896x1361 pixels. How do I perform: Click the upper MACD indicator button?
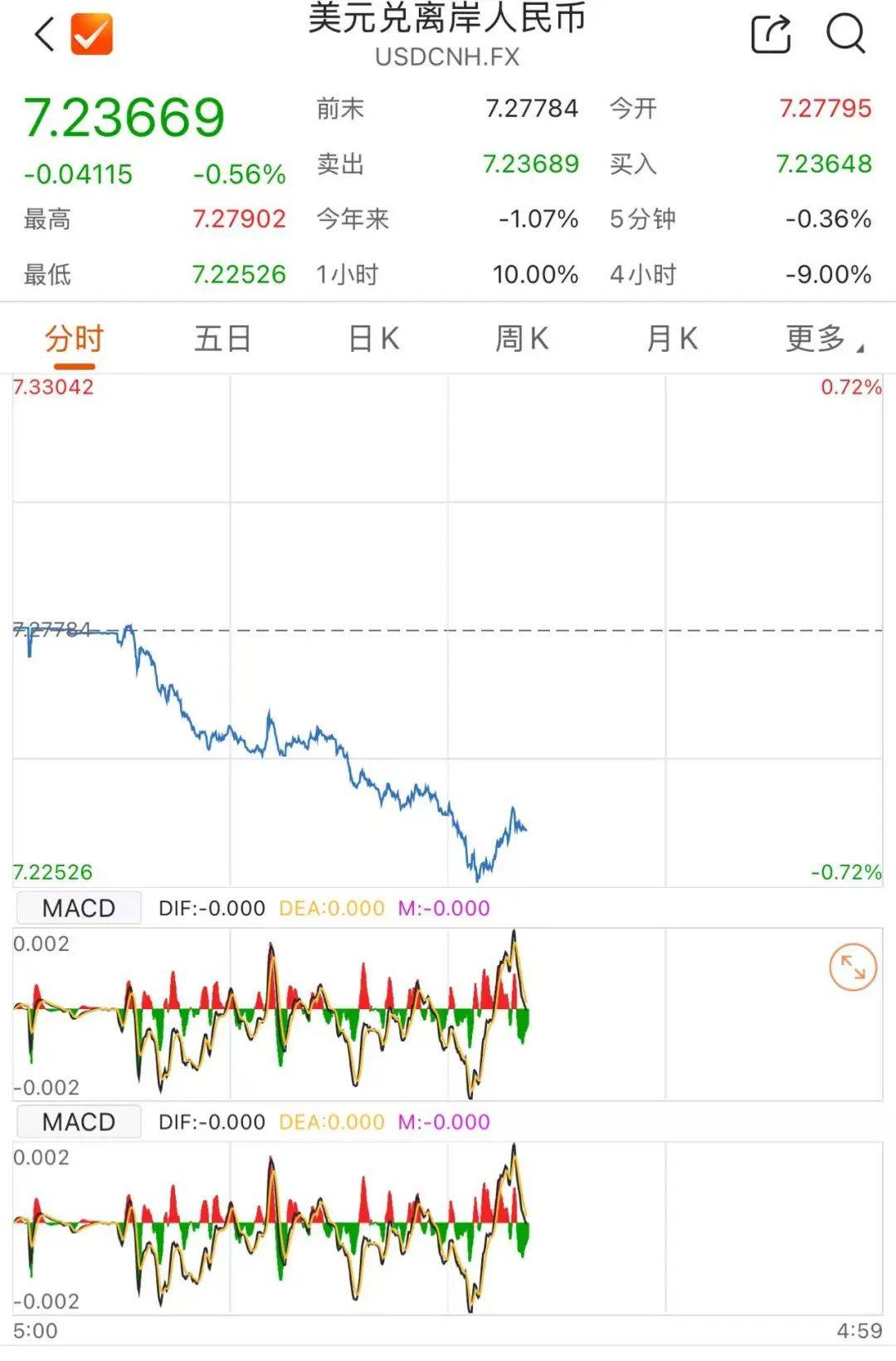79,907
